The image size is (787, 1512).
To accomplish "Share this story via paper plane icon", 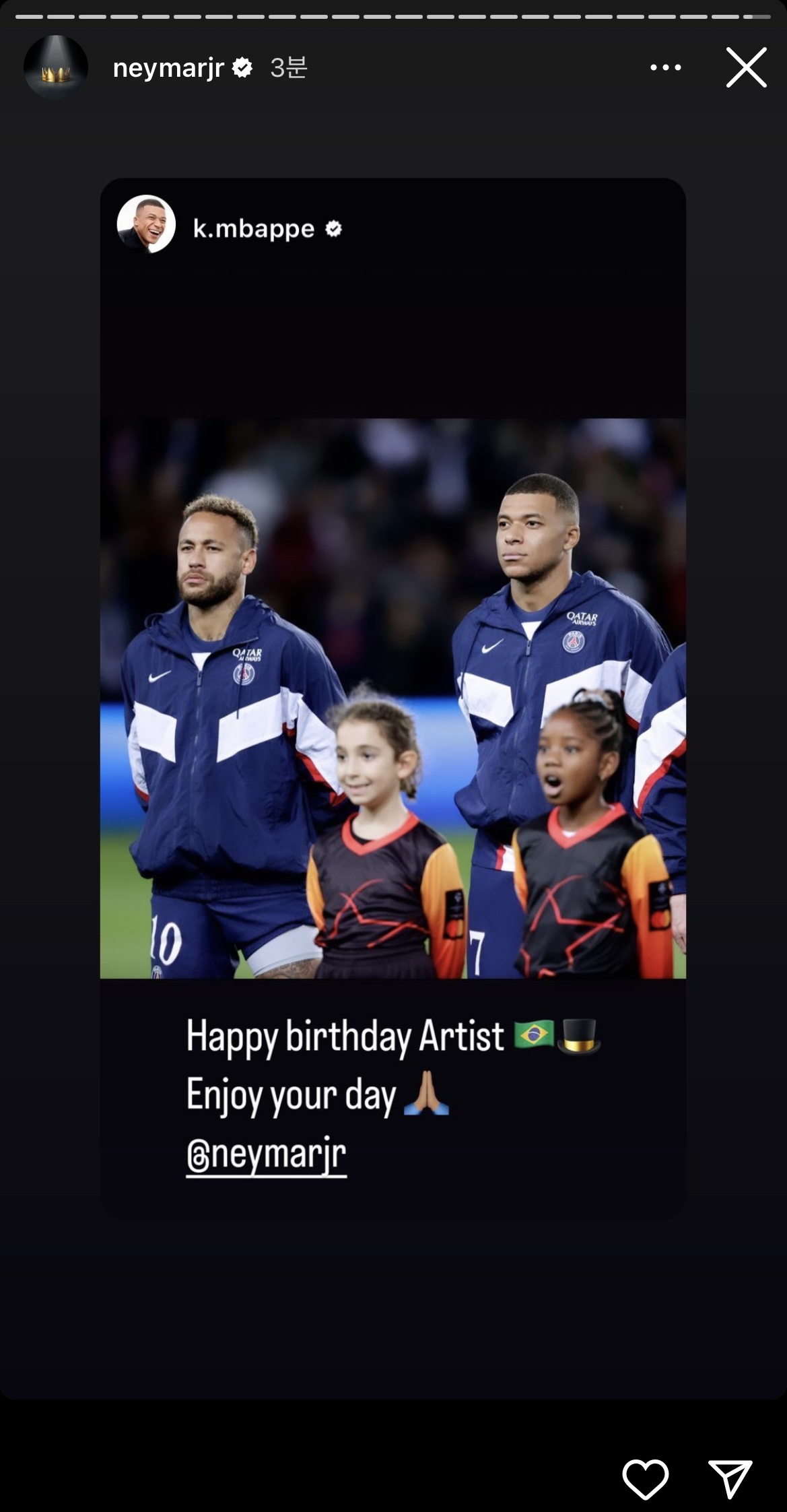I will (730, 1479).
